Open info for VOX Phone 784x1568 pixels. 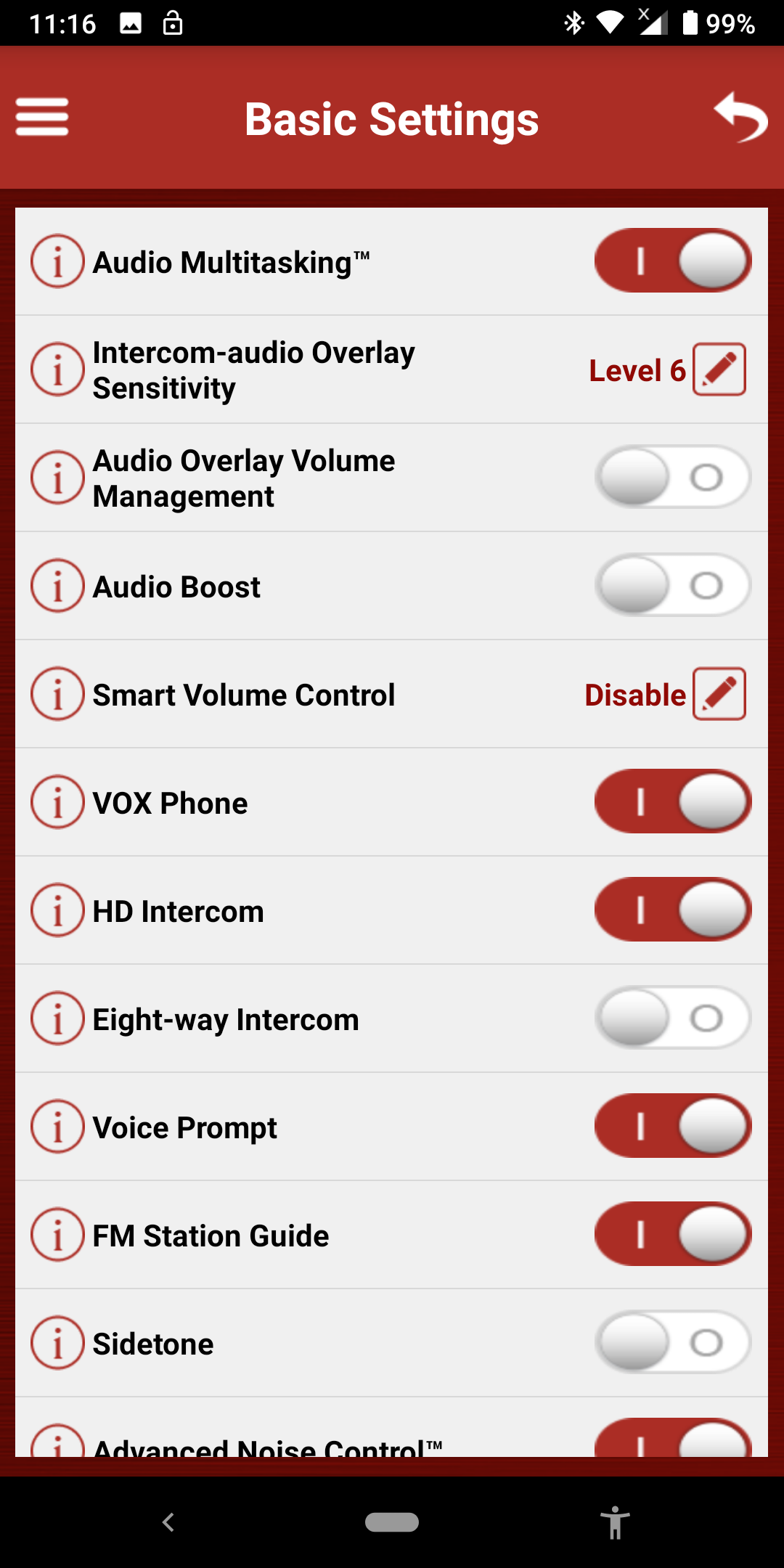[57, 802]
